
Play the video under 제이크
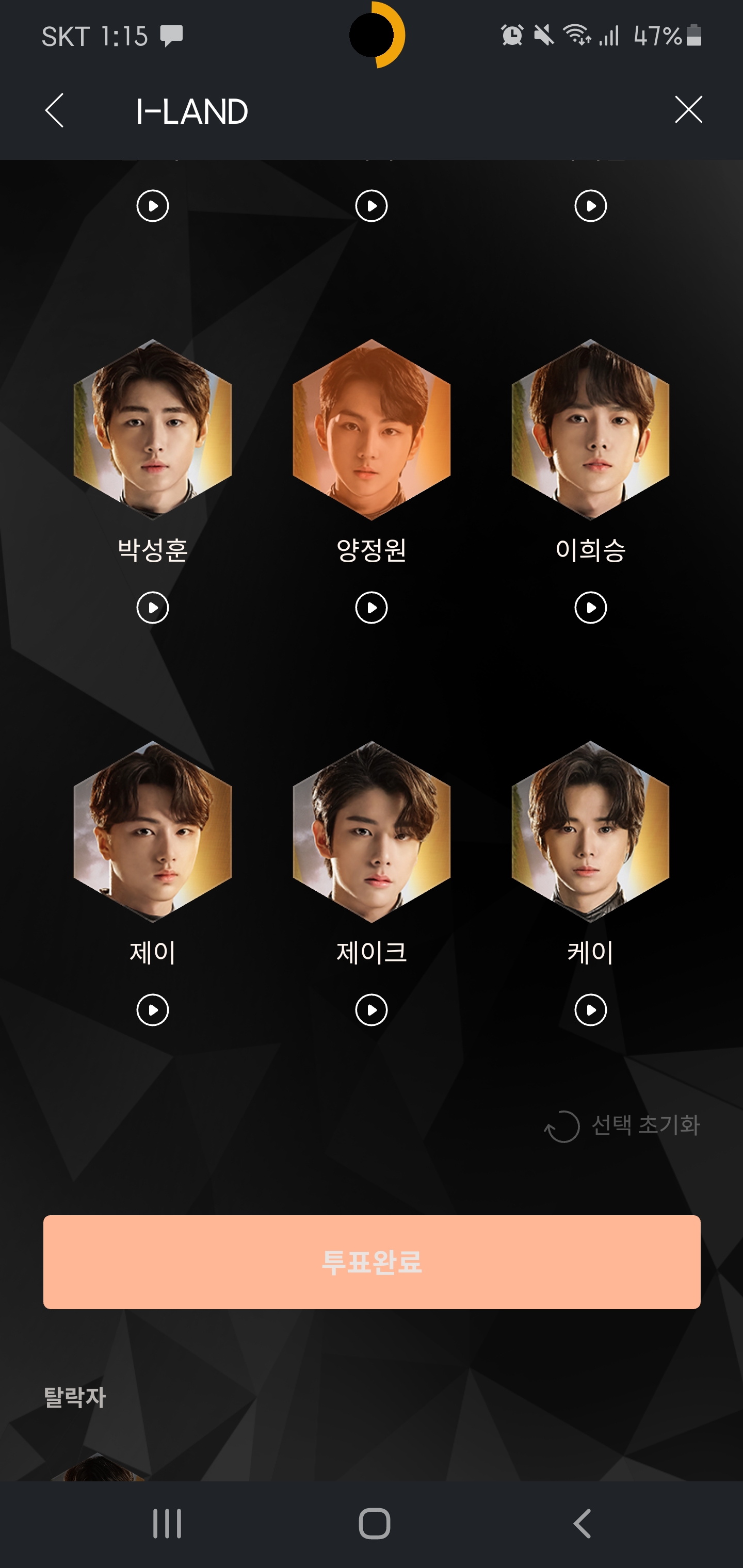(371, 1010)
